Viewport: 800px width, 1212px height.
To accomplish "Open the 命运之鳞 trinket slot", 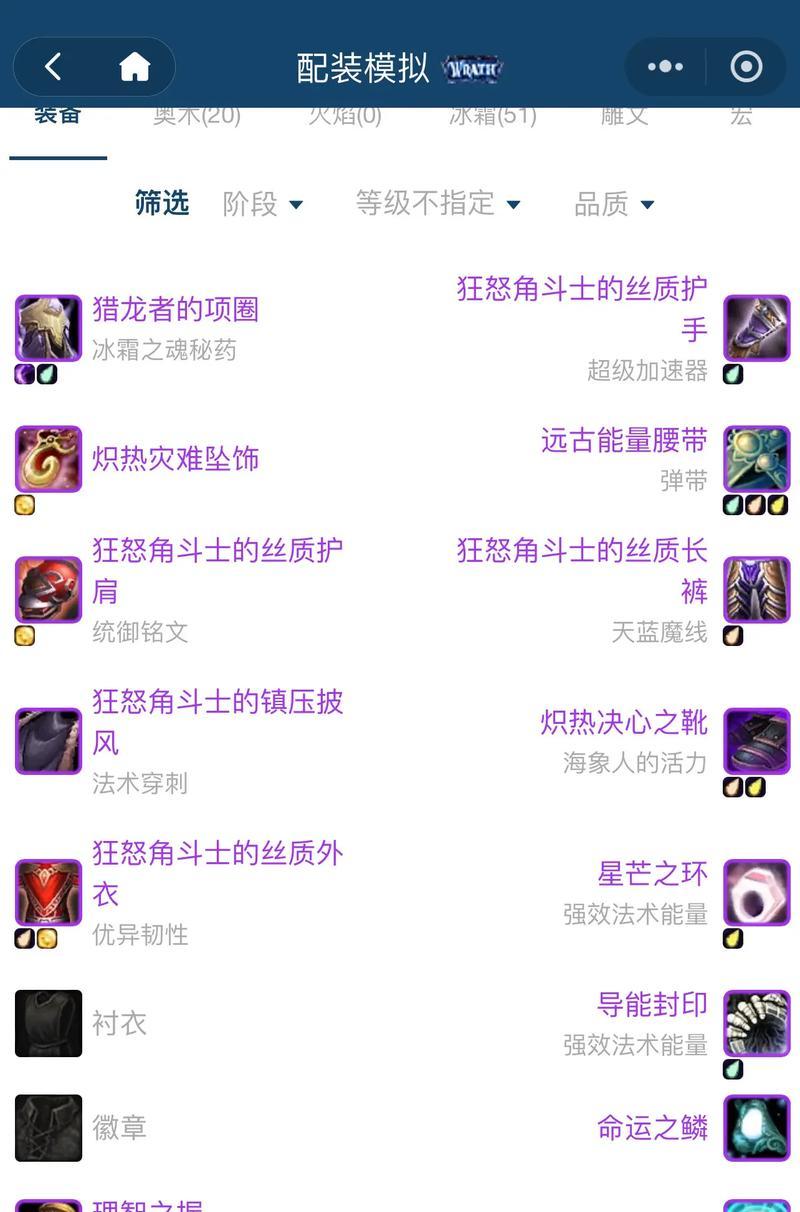I will [652, 1128].
